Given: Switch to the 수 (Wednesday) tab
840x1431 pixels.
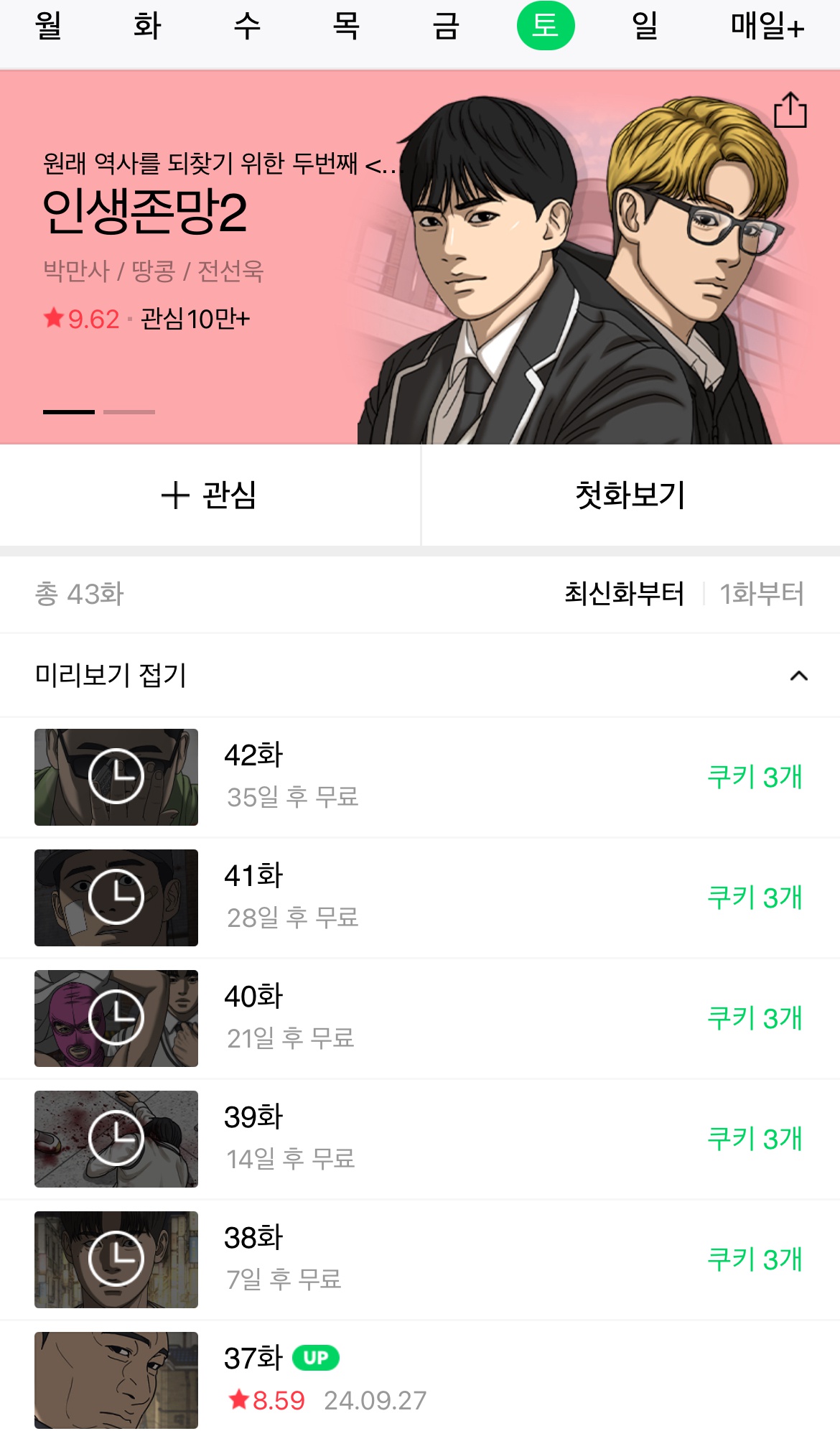Looking at the screenshot, I should (247, 26).
